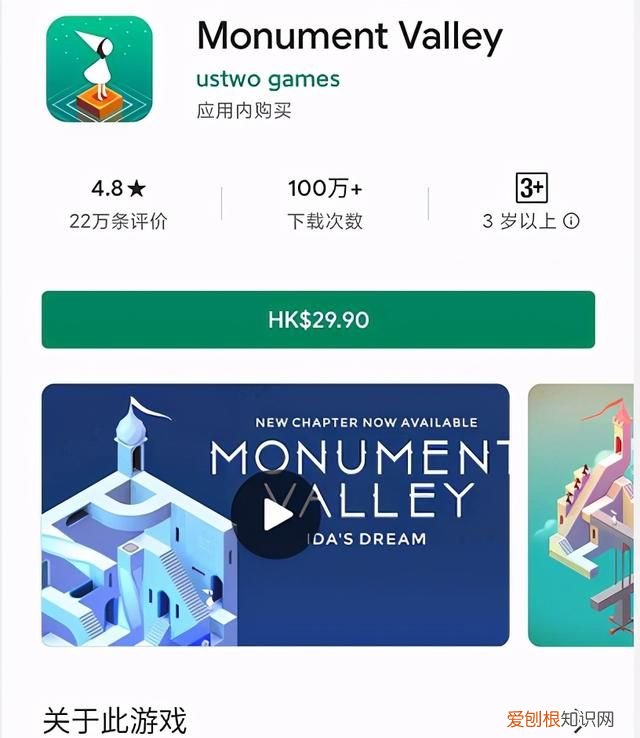
Task: Buy the game for HK$29.90
Action: point(318,320)
